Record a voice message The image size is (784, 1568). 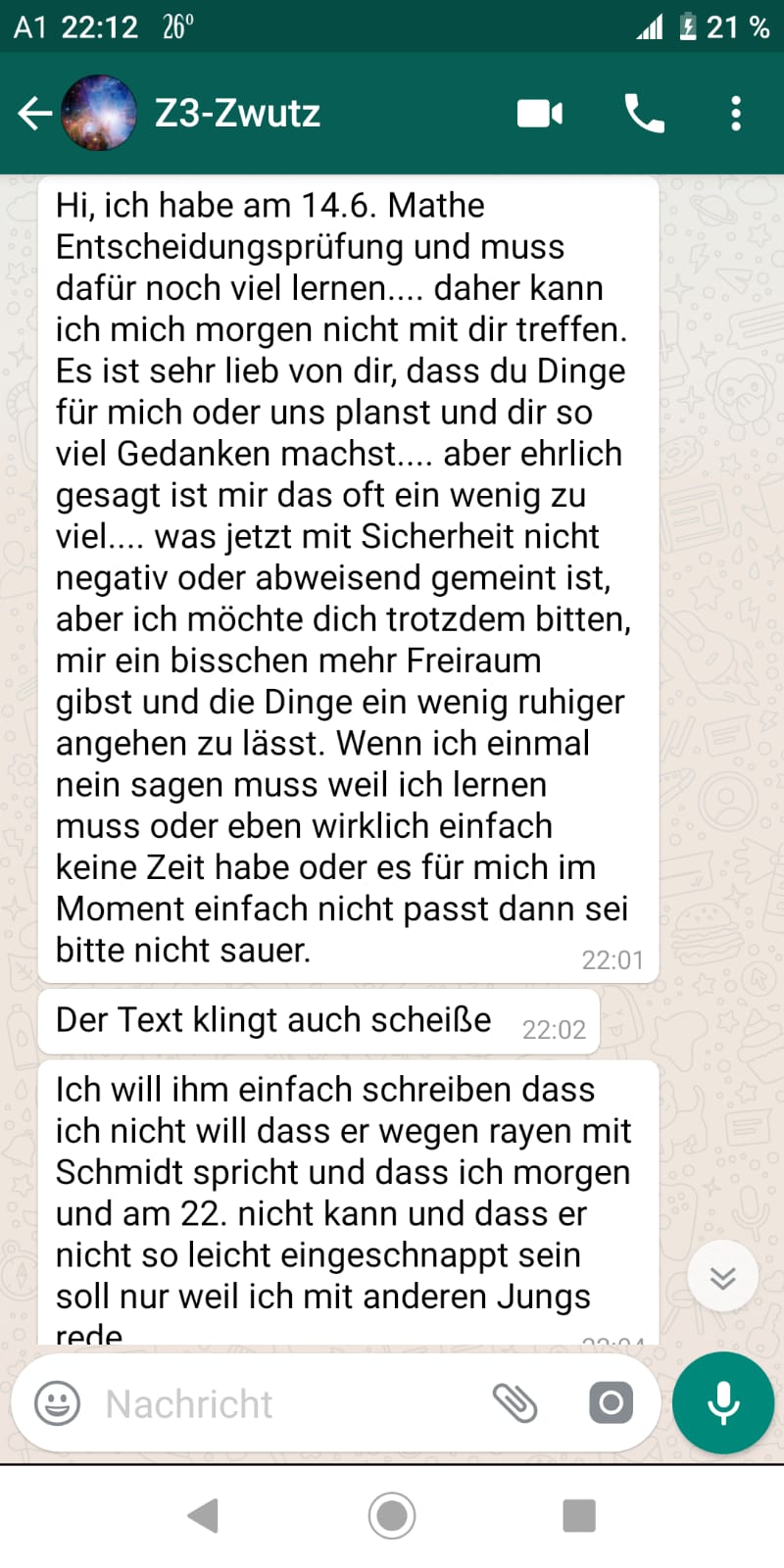point(723,1403)
